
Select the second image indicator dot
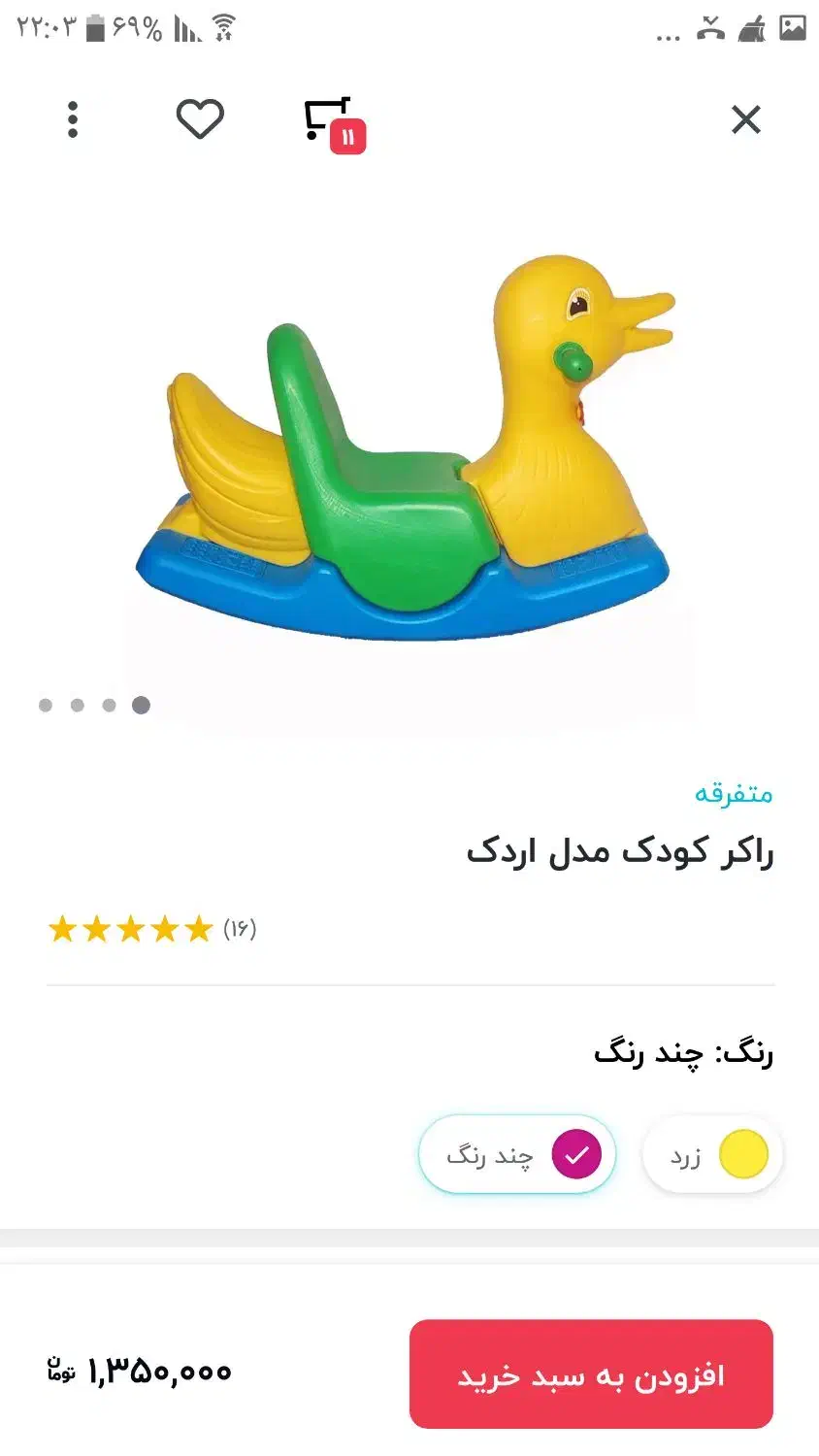(x=76, y=704)
